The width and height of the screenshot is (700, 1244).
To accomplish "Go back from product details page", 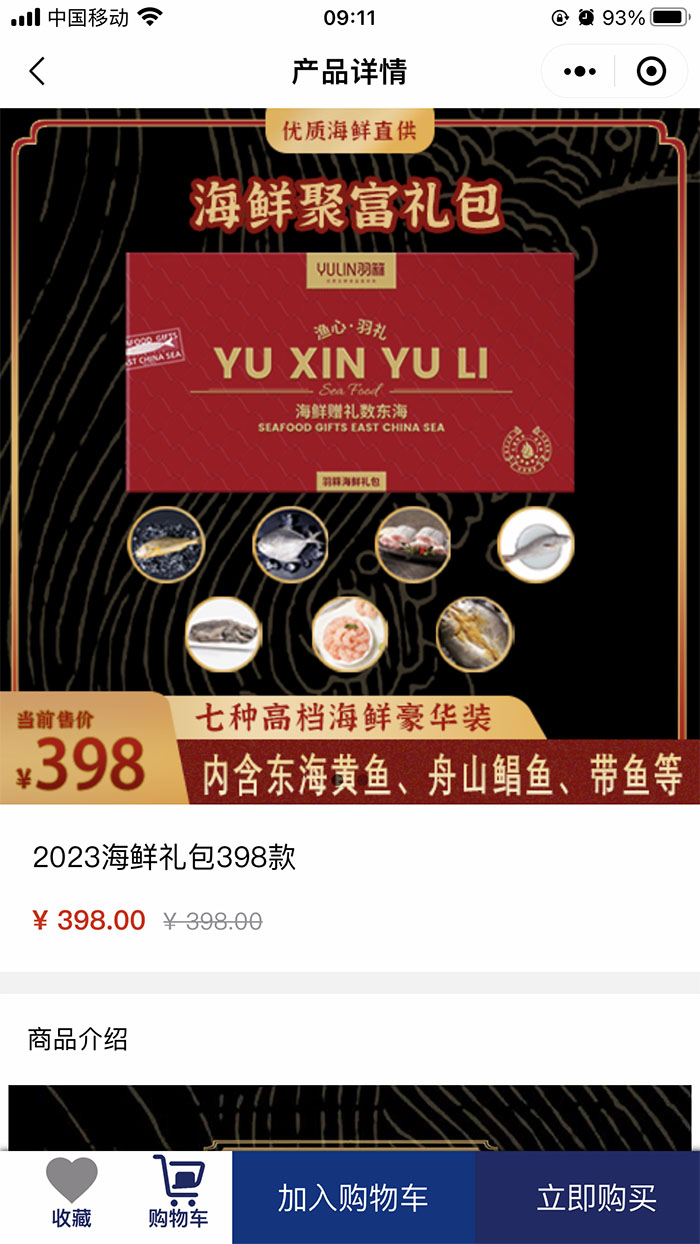I will coord(37,72).
